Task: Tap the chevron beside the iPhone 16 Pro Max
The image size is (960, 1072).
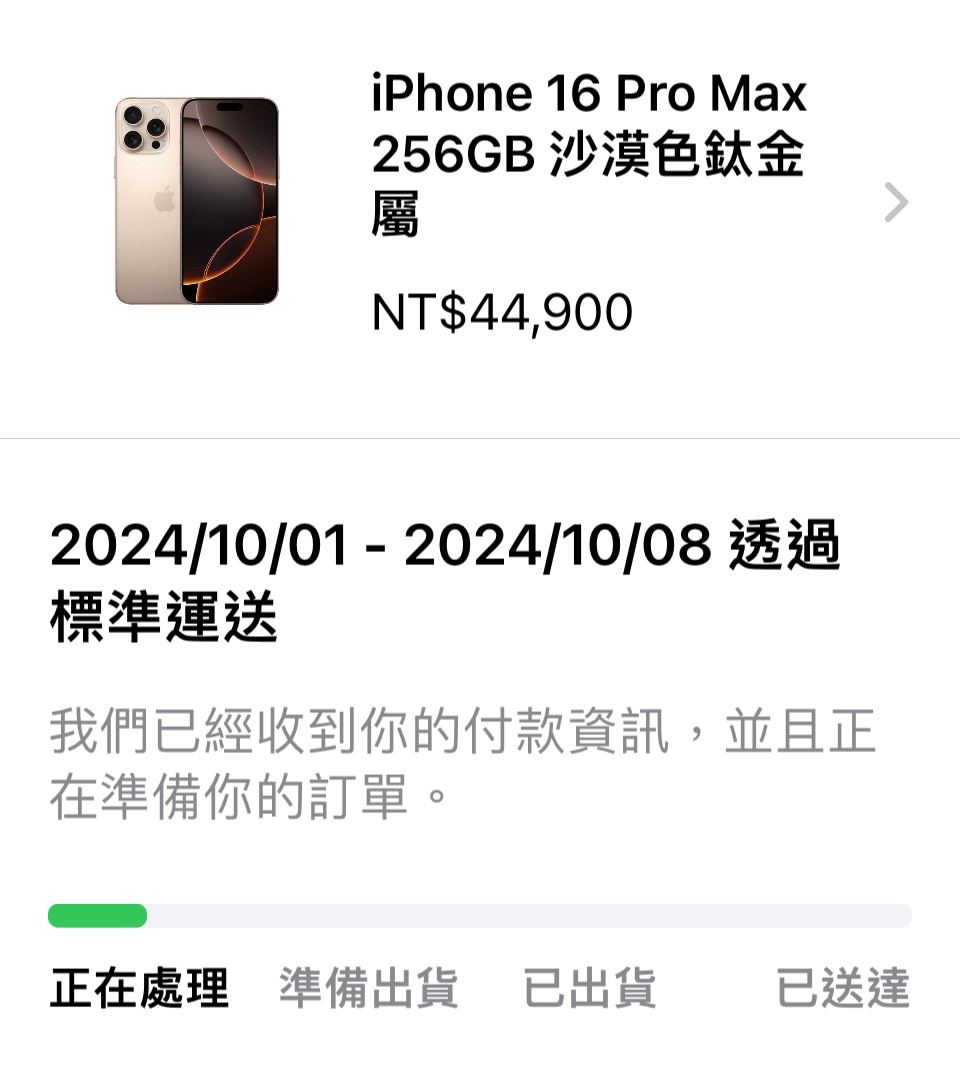Action: [896, 203]
